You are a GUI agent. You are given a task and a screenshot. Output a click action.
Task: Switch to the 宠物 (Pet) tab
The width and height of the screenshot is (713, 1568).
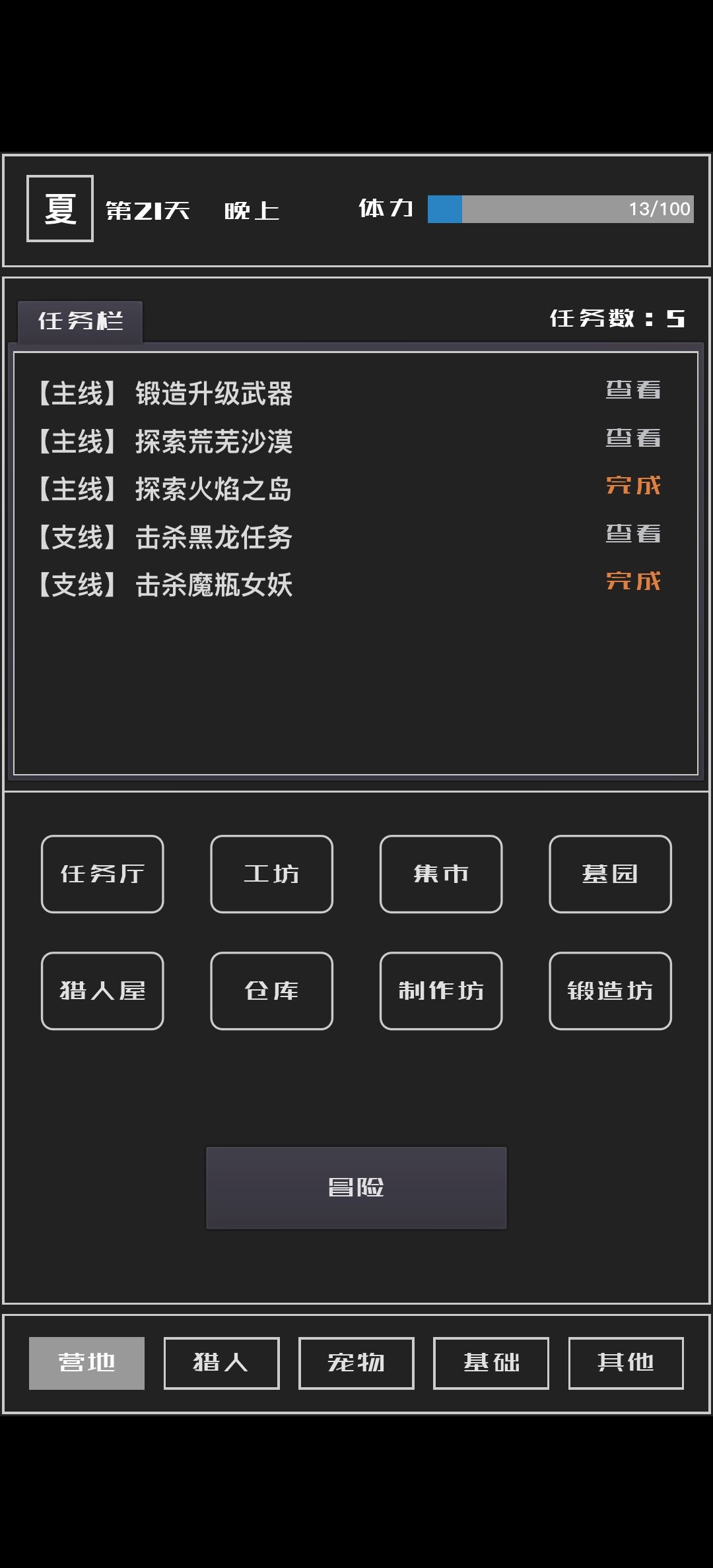(356, 1362)
